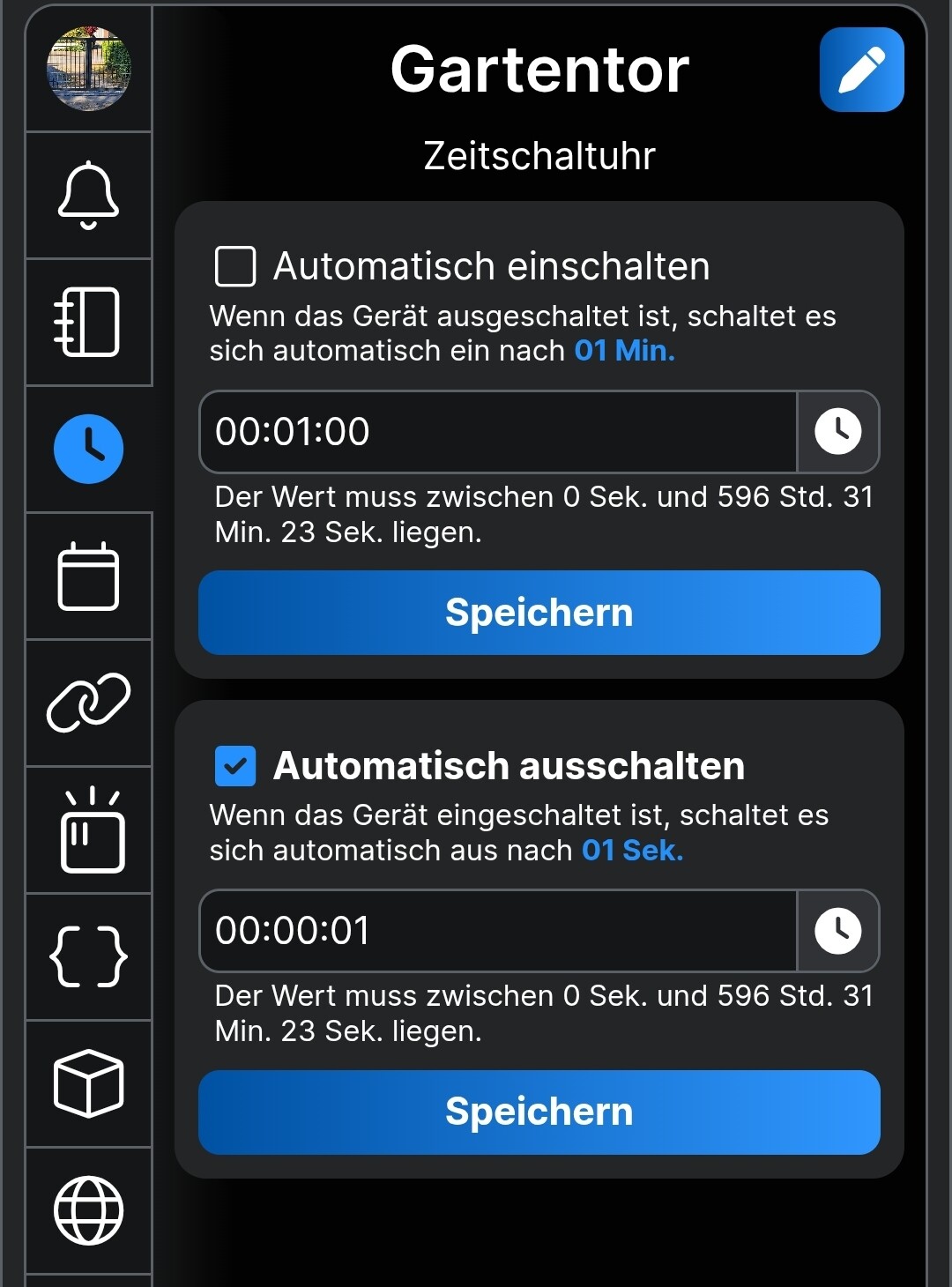
Task: Open the globe icon tab
Action: [x=88, y=1210]
